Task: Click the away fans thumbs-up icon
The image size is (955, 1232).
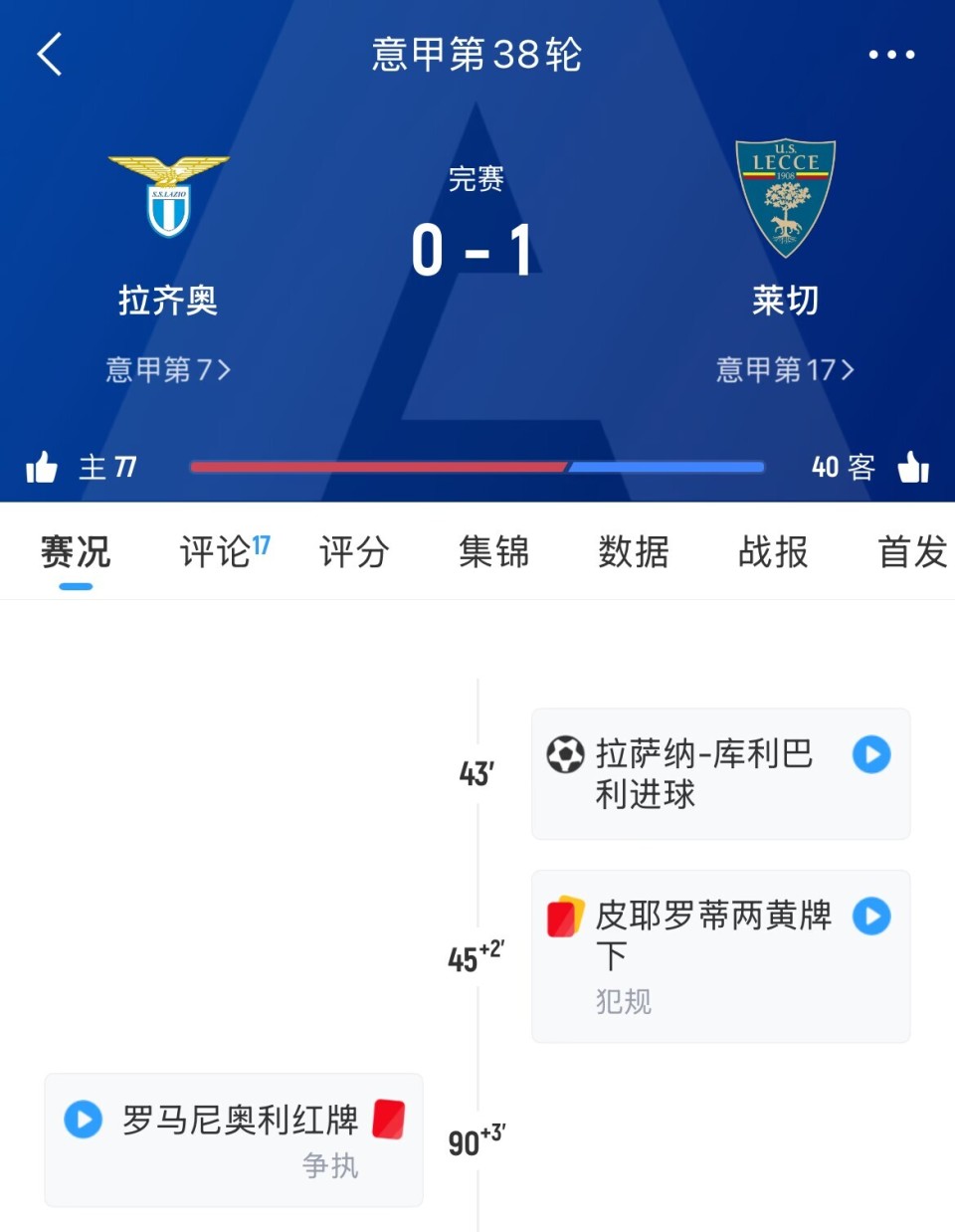Action: pyautogui.click(x=915, y=467)
